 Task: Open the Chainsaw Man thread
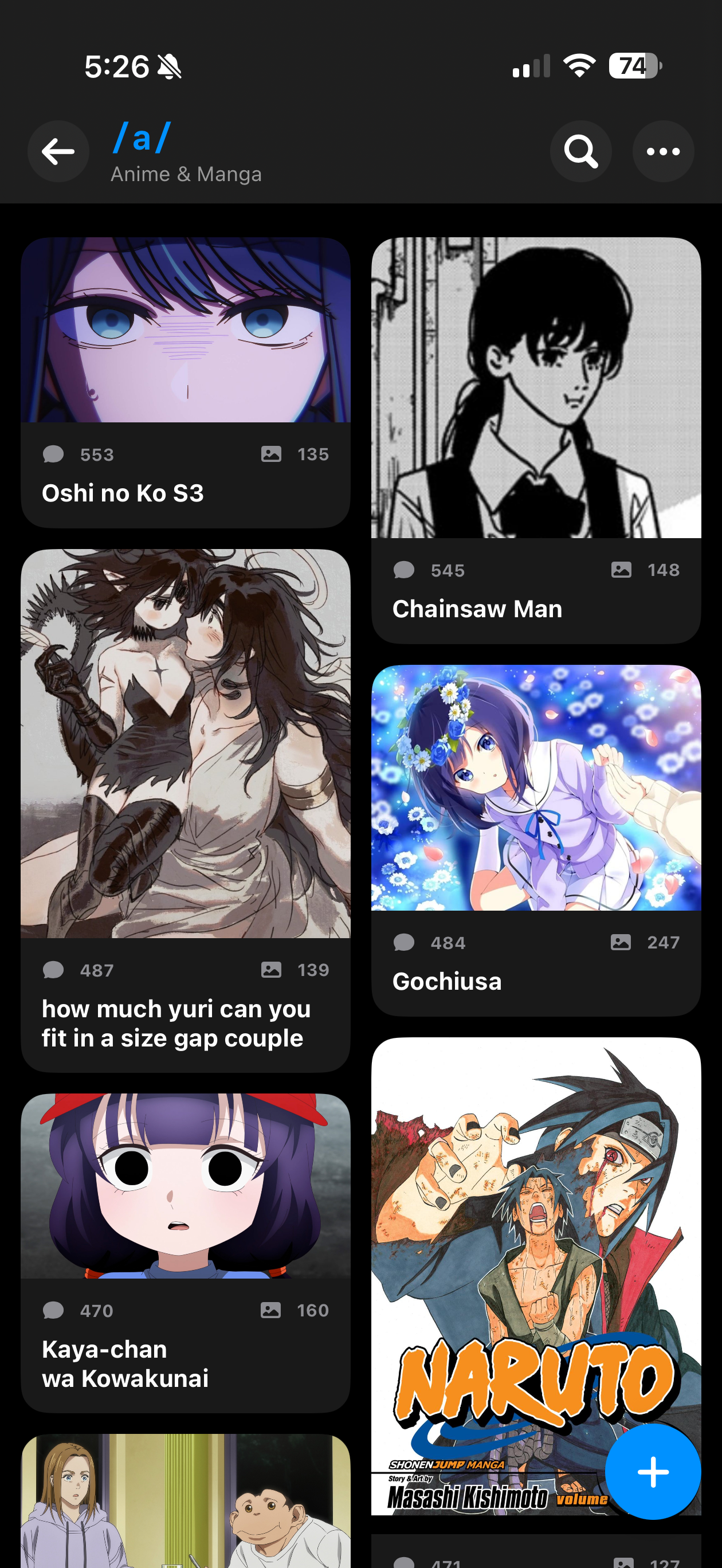[x=536, y=440]
